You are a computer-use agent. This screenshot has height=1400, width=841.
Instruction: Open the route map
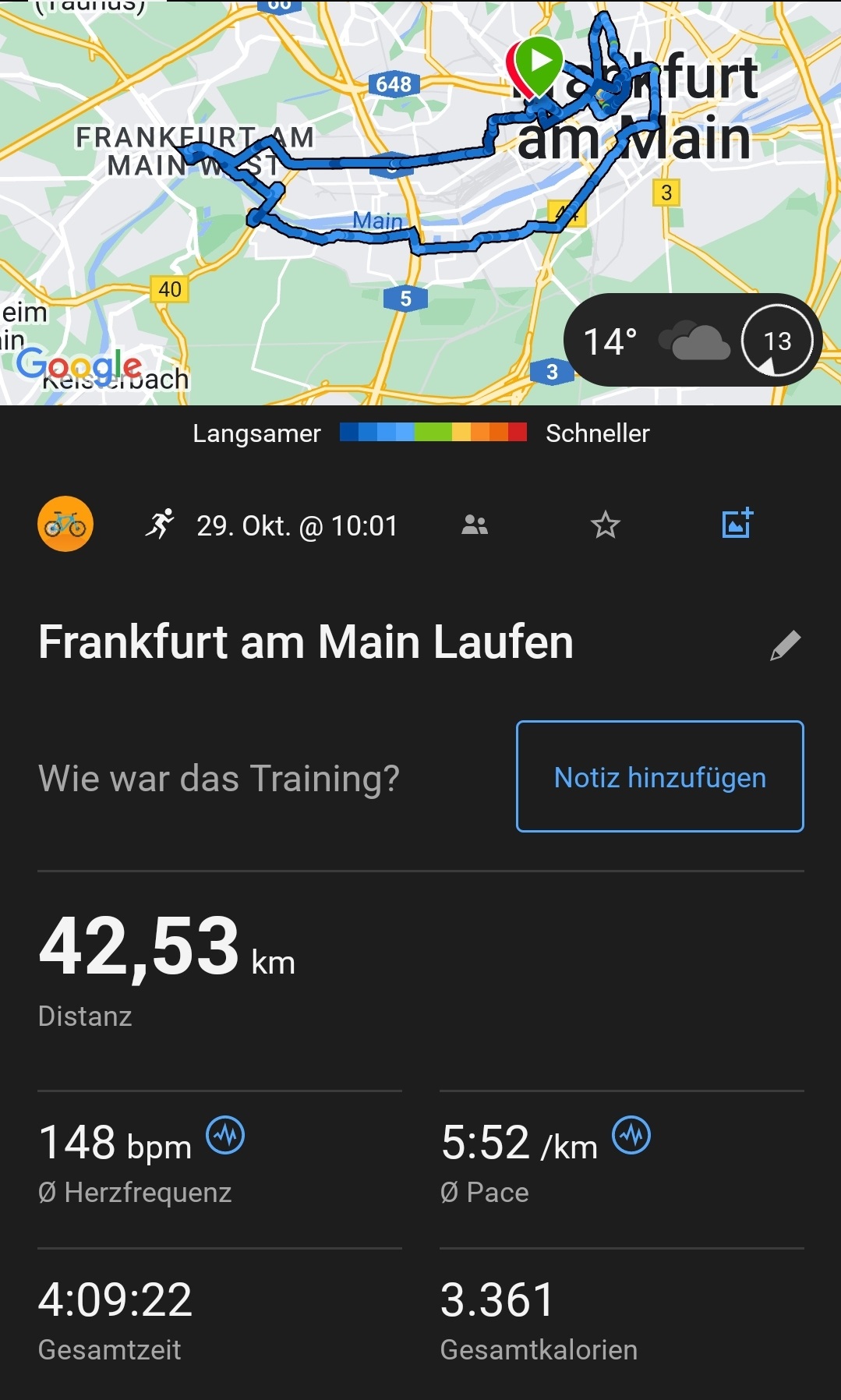(312, 234)
